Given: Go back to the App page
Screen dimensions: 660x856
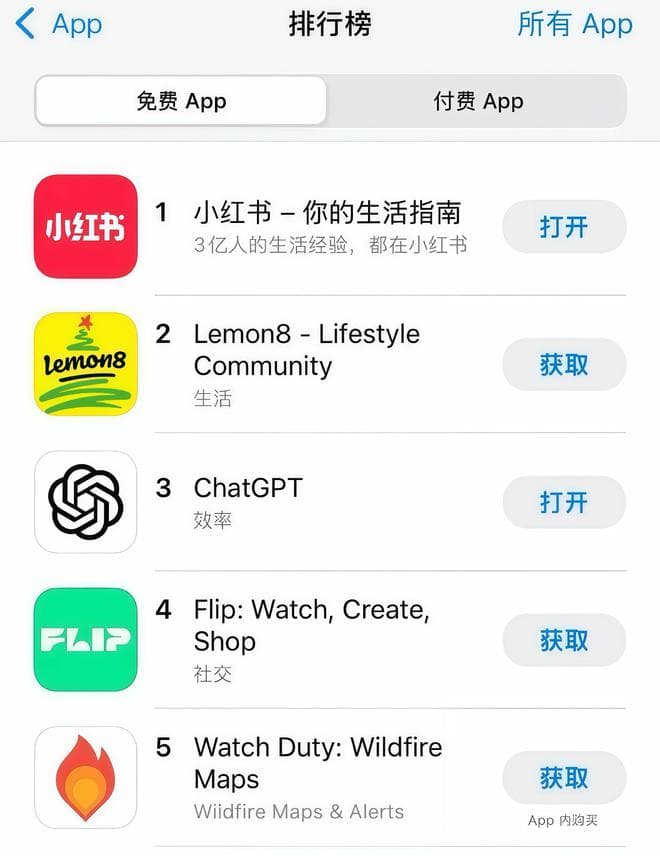Looking at the screenshot, I should pos(60,24).
